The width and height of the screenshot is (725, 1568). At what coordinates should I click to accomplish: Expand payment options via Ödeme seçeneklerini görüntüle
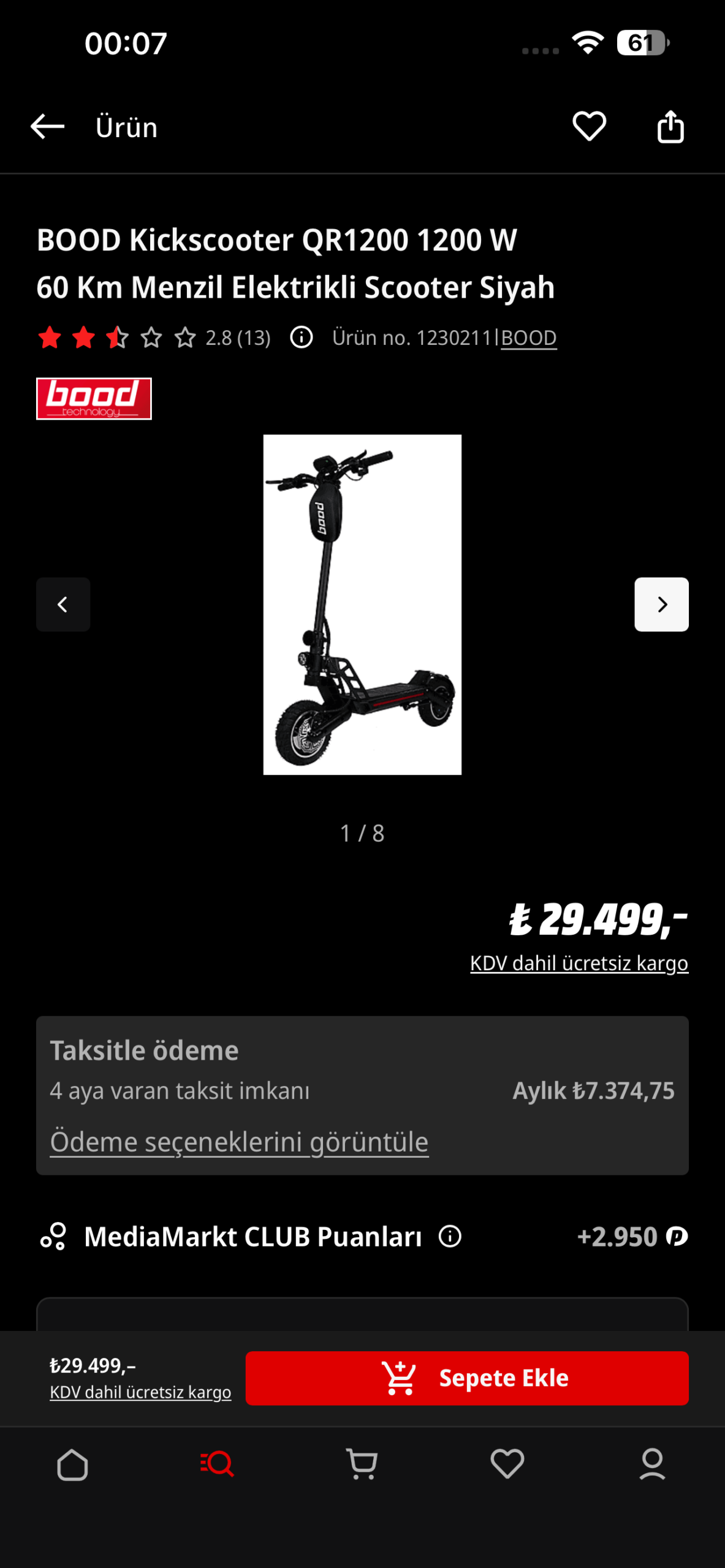click(239, 1140)
